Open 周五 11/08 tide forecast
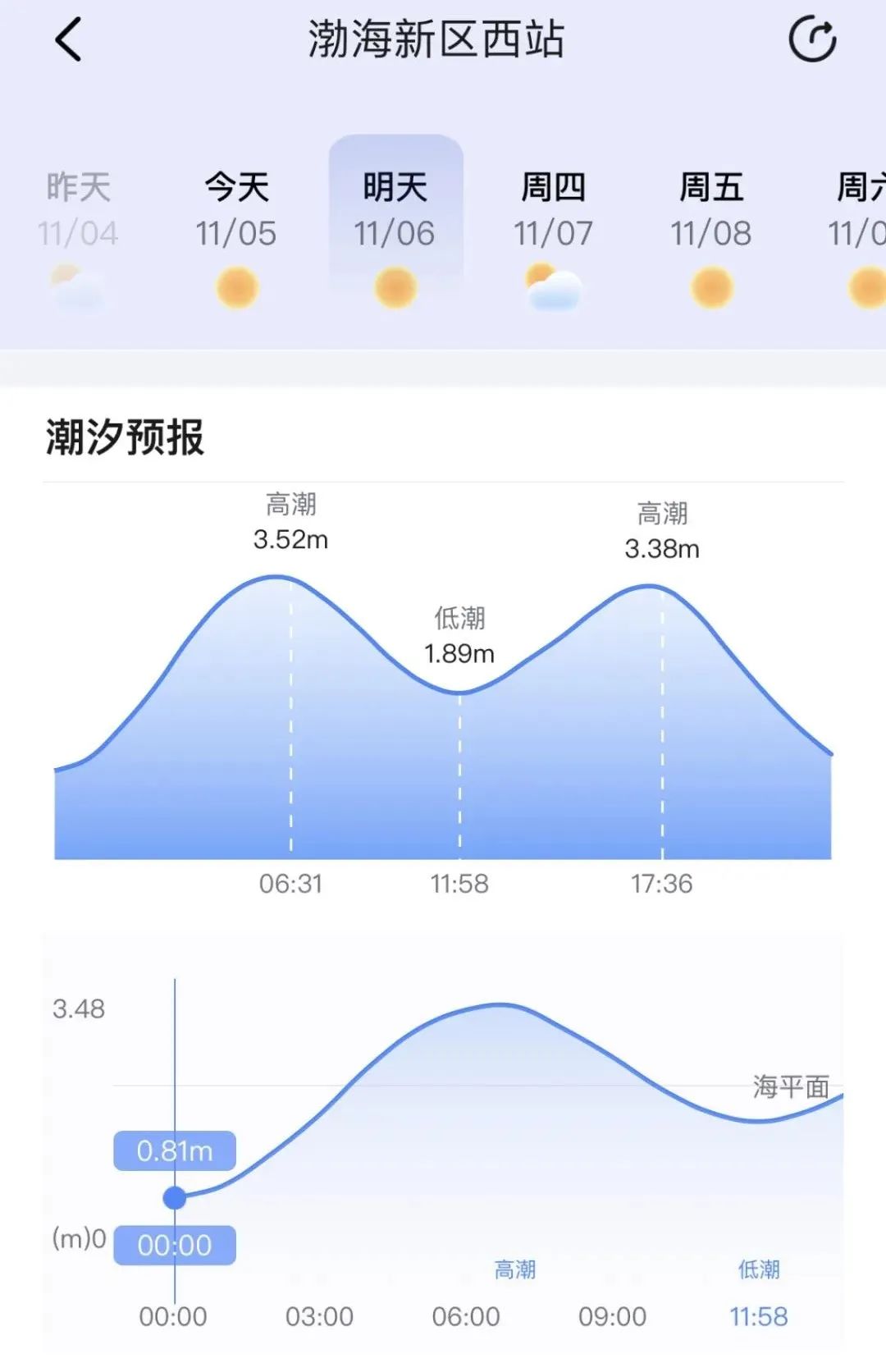Viewport: 886px width, 1372px height. [711, 234]
